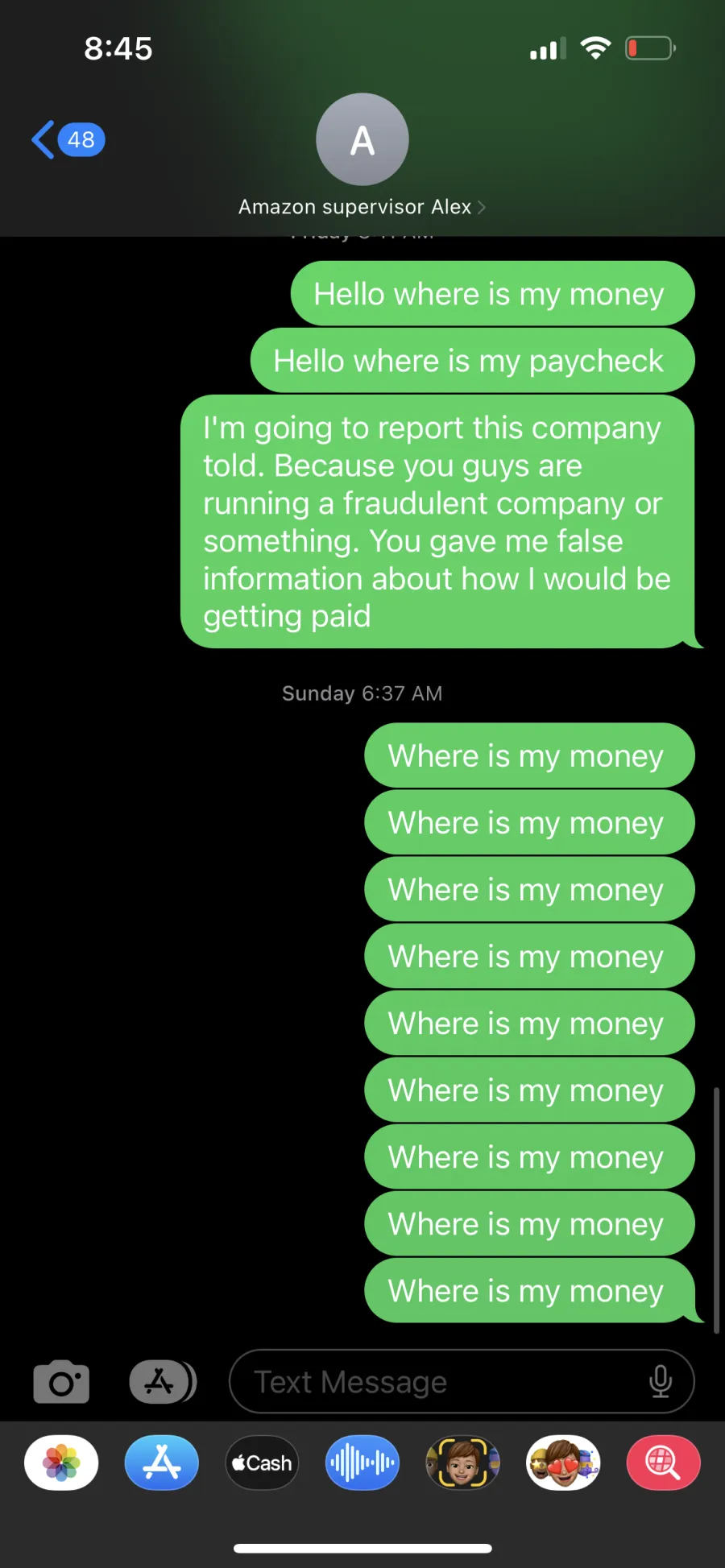The height and width of the screenshot is (1568, 725).
Task: Toggle the iMessage apps drawer button
Action: coord(163,1382)
